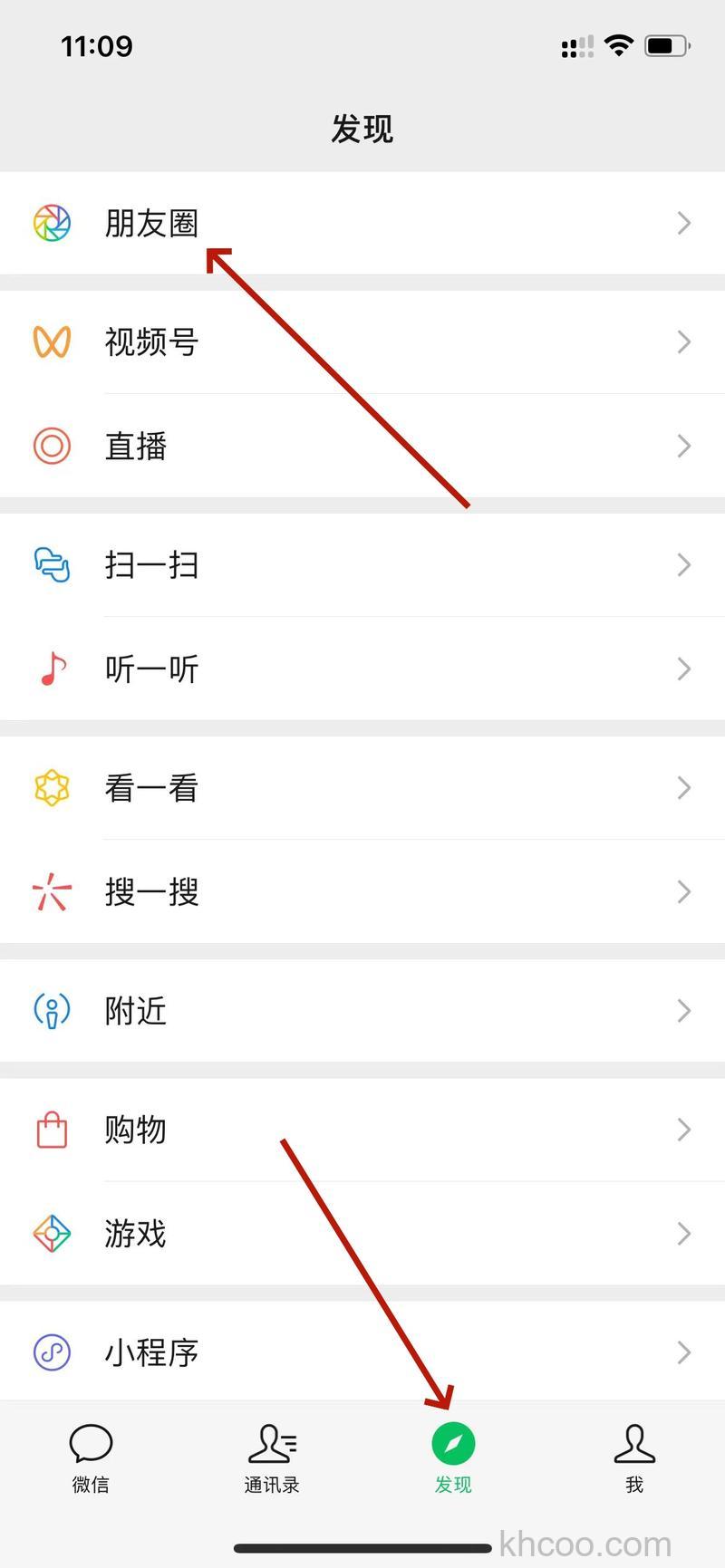Open Nearby using the 附近 icon
The height and width of the screenshot is (1568, 725).
[52, 1010]
